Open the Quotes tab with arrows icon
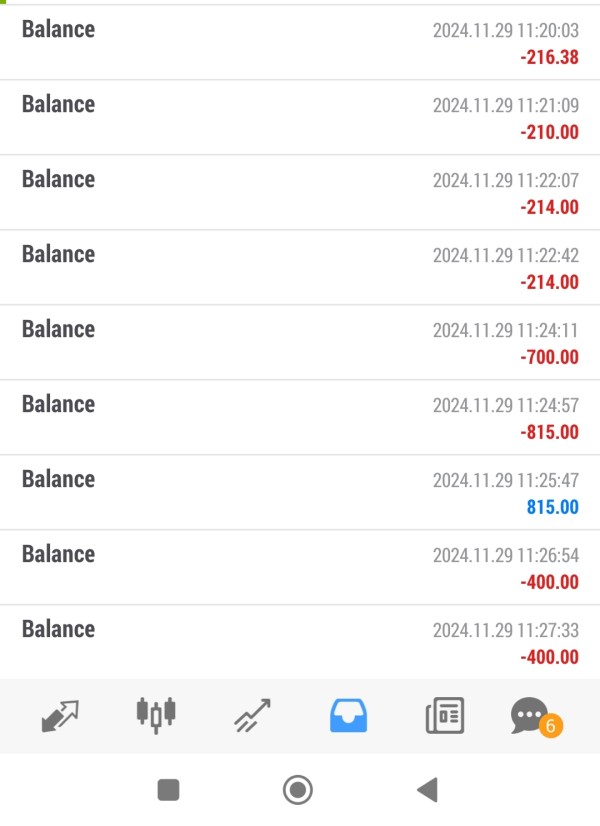Viewport: 600px width, 826px height. [60, 716]
